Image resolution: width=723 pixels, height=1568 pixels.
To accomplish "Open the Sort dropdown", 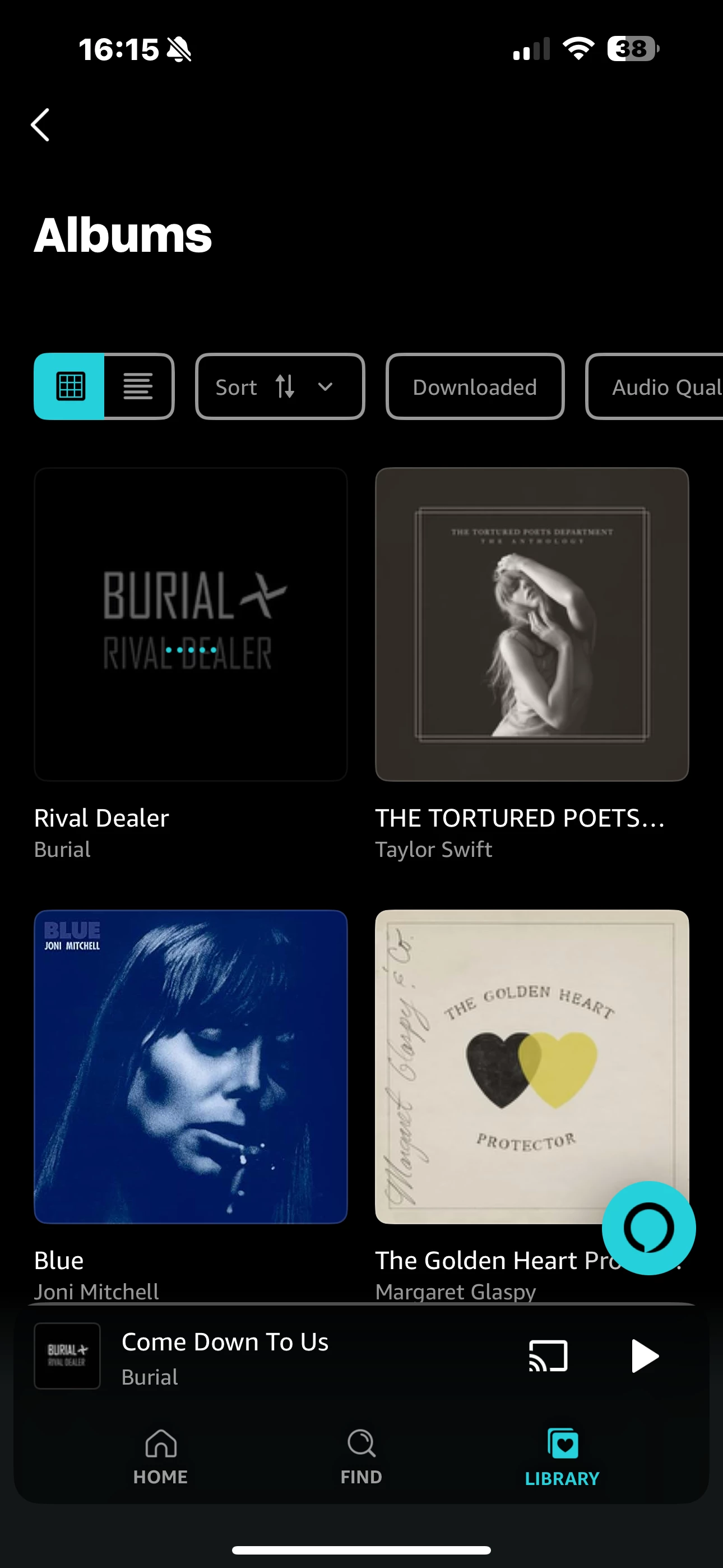I will (280, 386).
